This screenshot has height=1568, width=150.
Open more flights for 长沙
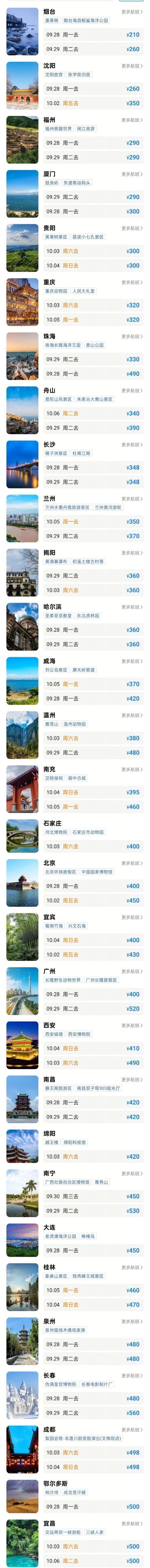coord(132,444)
